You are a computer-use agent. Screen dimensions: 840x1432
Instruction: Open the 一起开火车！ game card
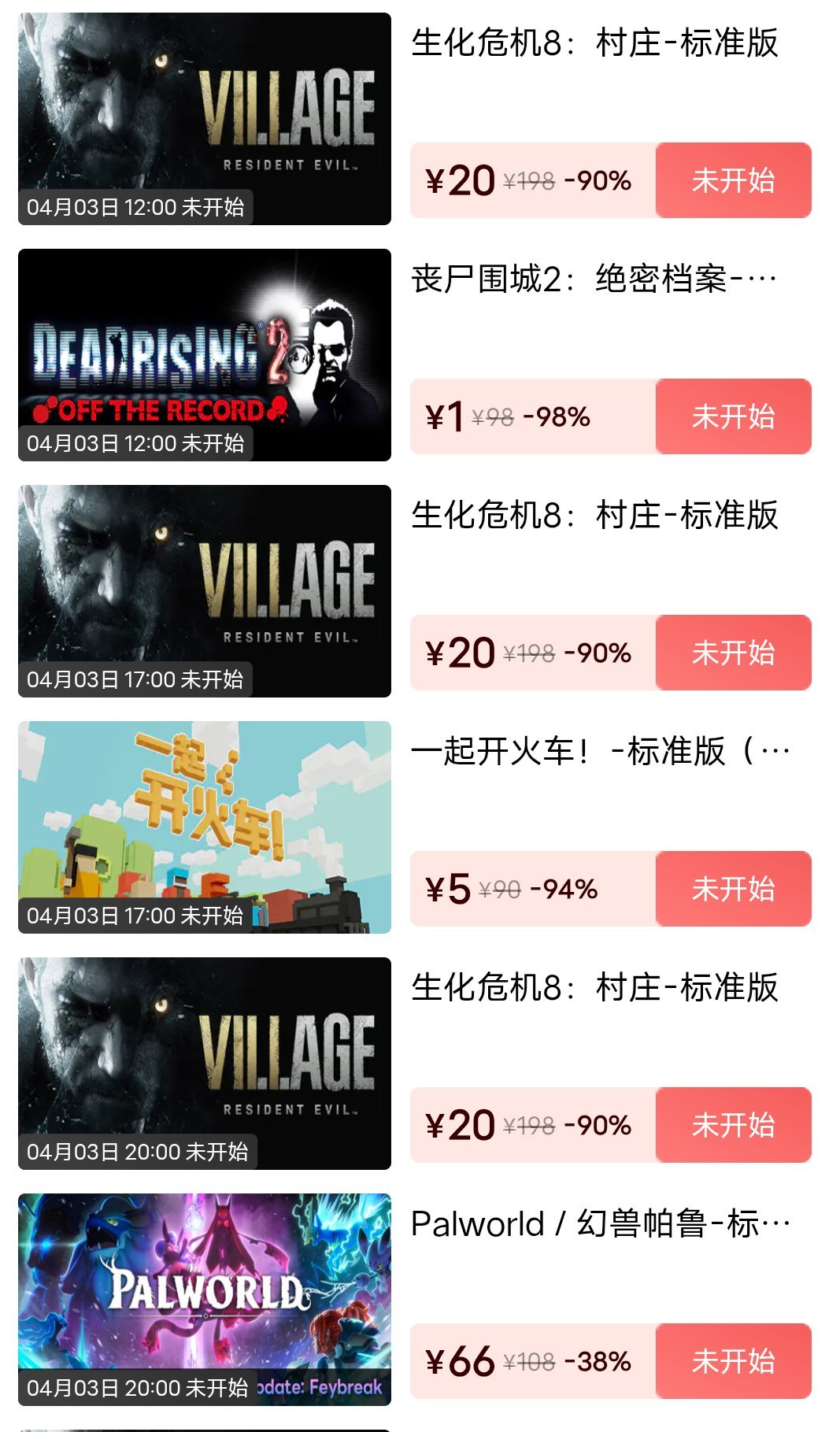click(x=205, y=827)
